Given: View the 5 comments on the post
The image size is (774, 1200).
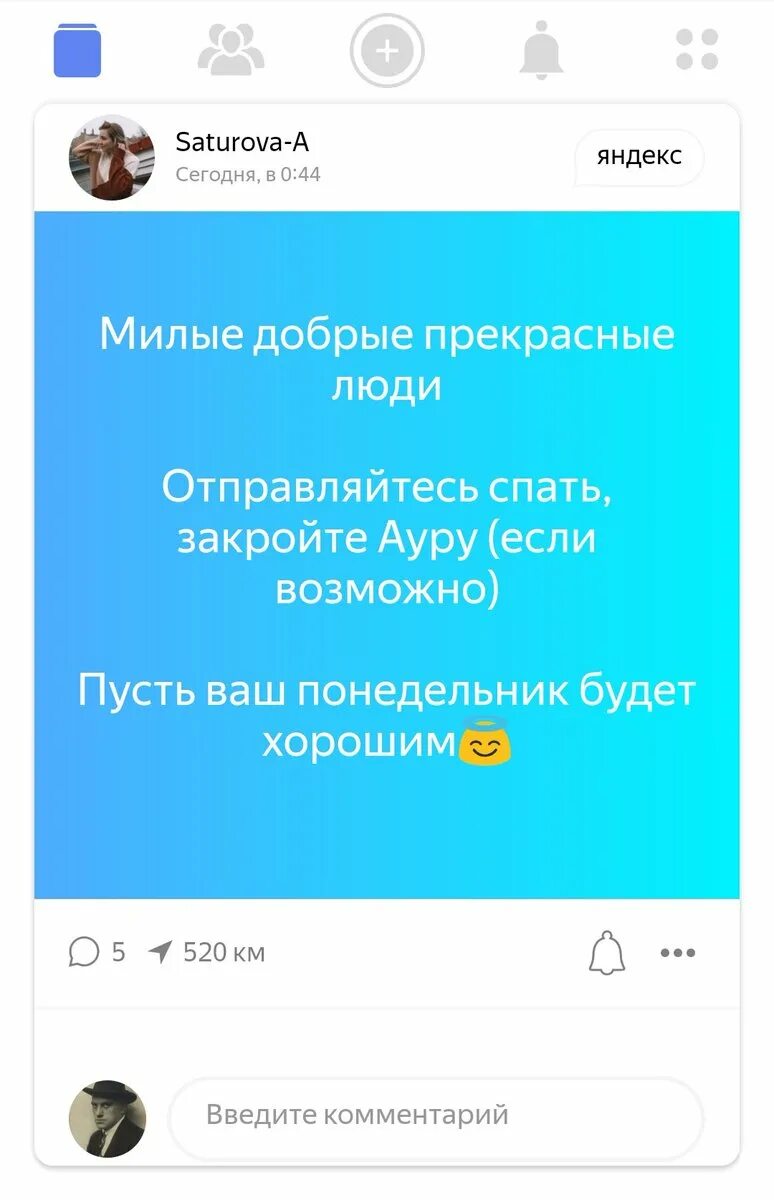Looking at the screenshot, I should [x=97, y=952].
